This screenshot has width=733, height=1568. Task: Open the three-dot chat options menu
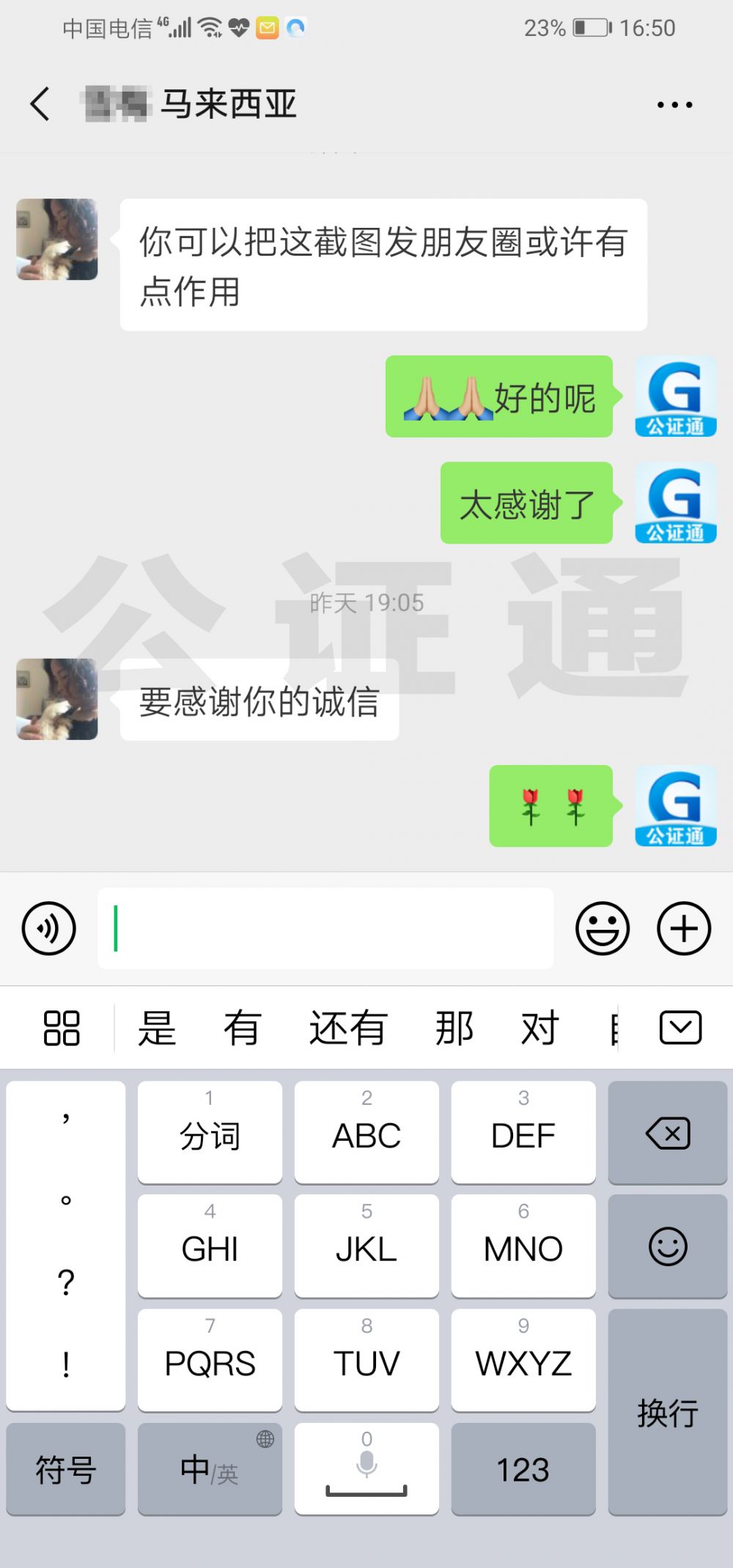[x=674, y=105]
